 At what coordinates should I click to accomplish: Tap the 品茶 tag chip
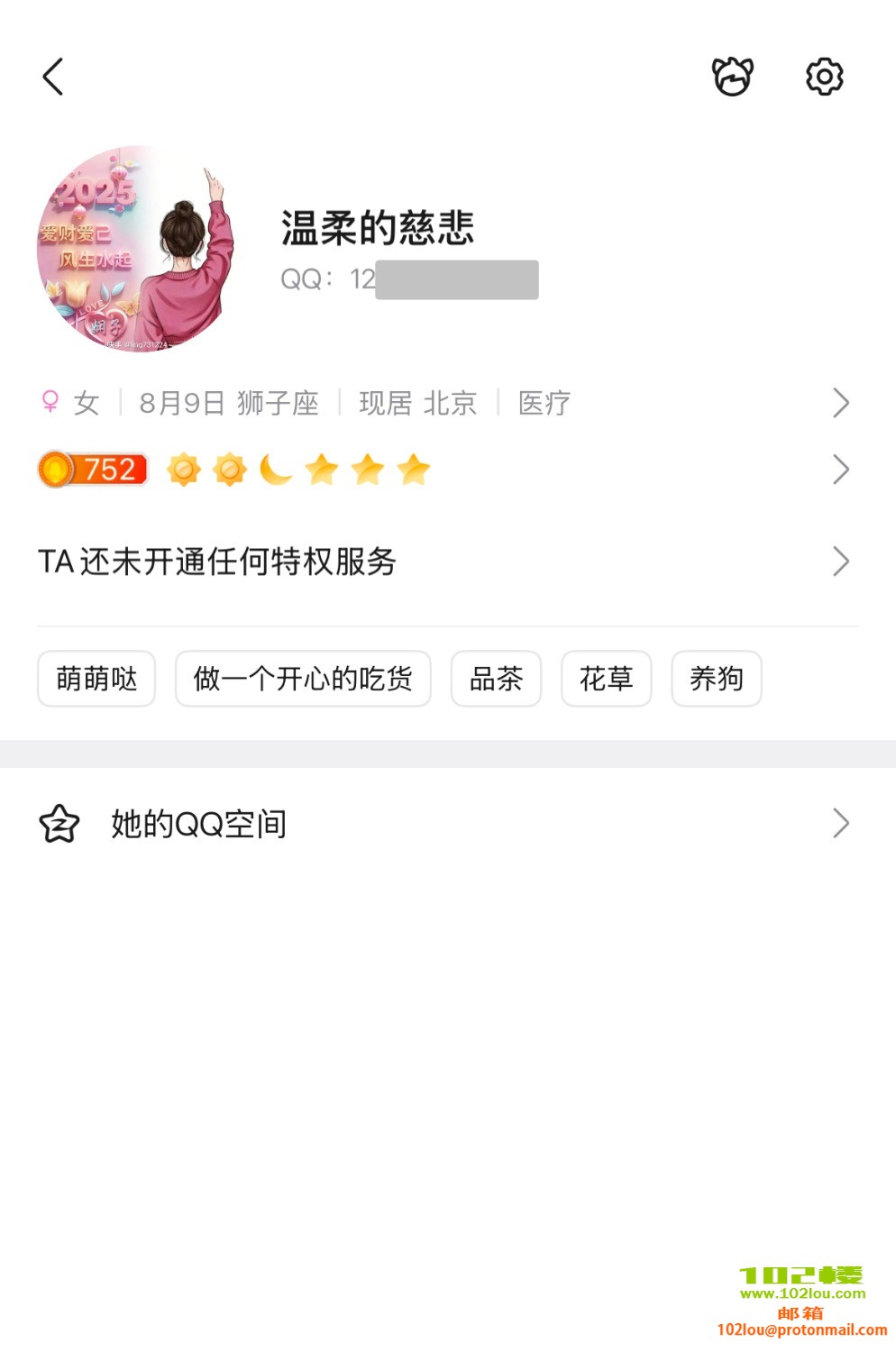(x=496, y=679)
